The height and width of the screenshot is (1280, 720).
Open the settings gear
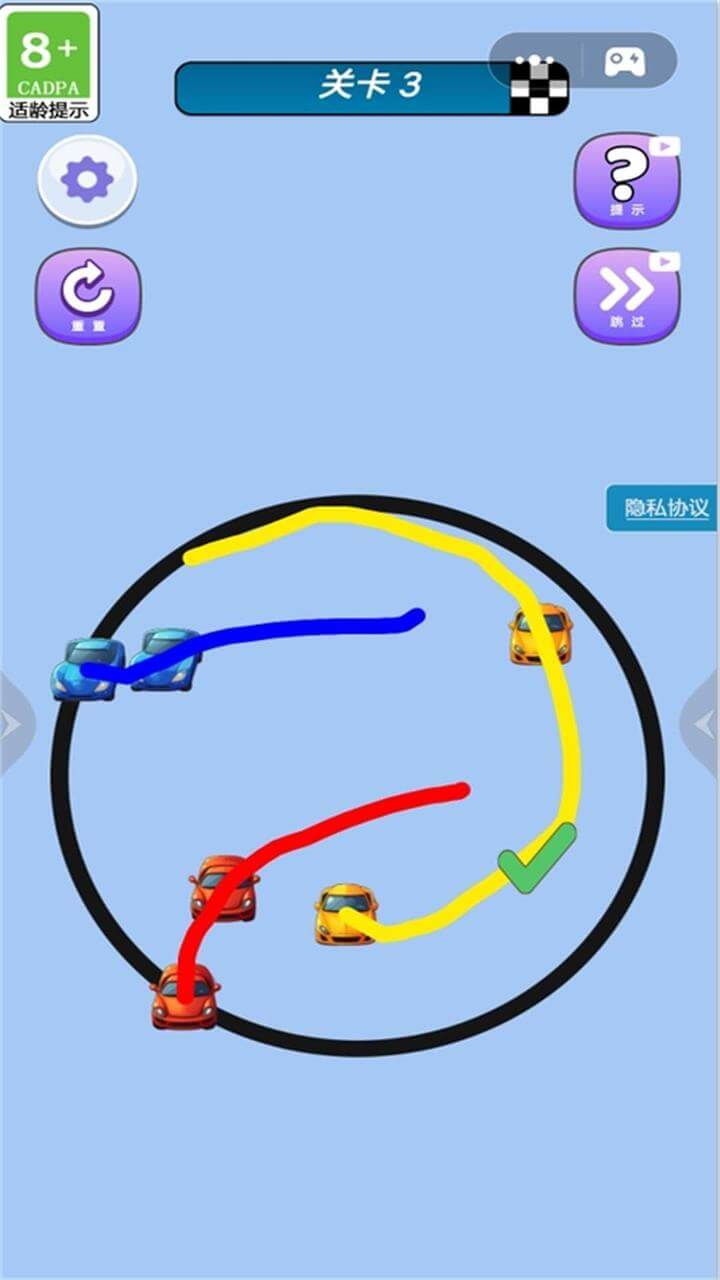click(88, 181)
